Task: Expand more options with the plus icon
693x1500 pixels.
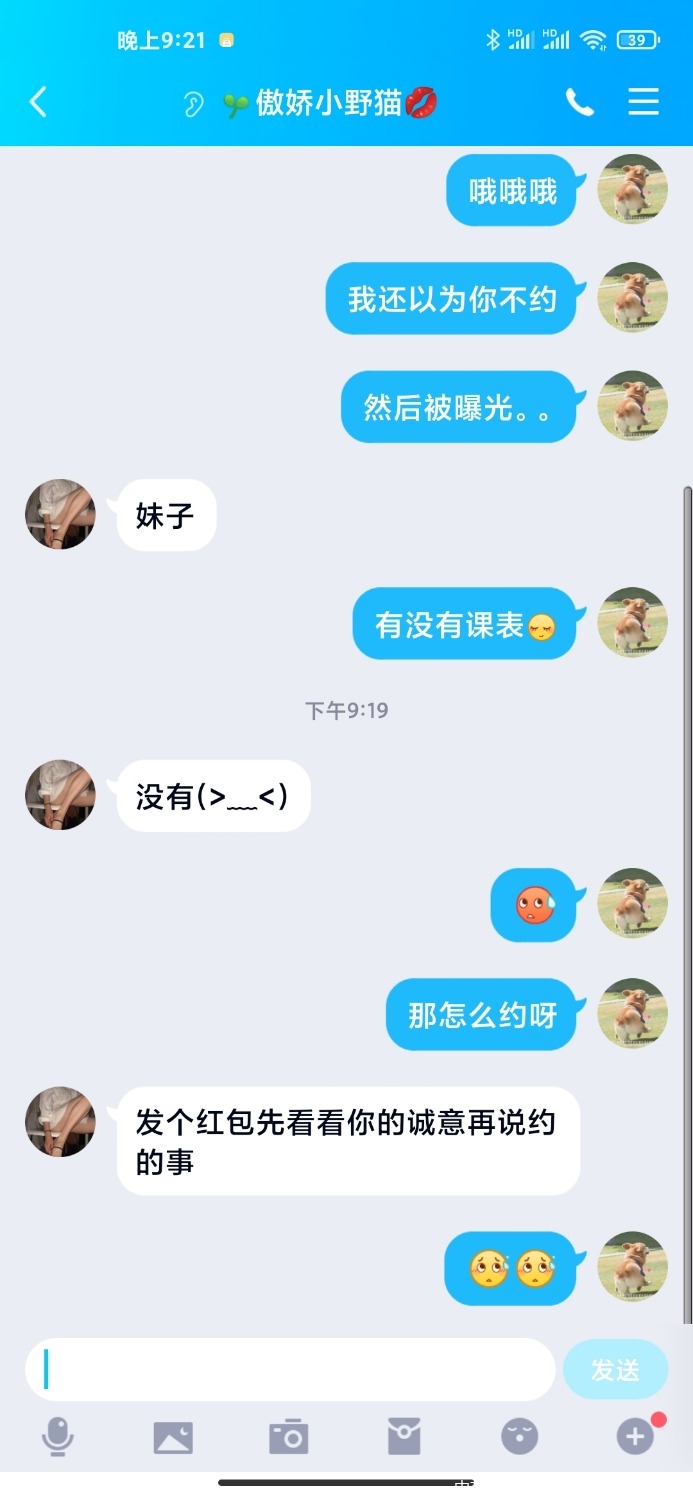Action: point(634,1437)
